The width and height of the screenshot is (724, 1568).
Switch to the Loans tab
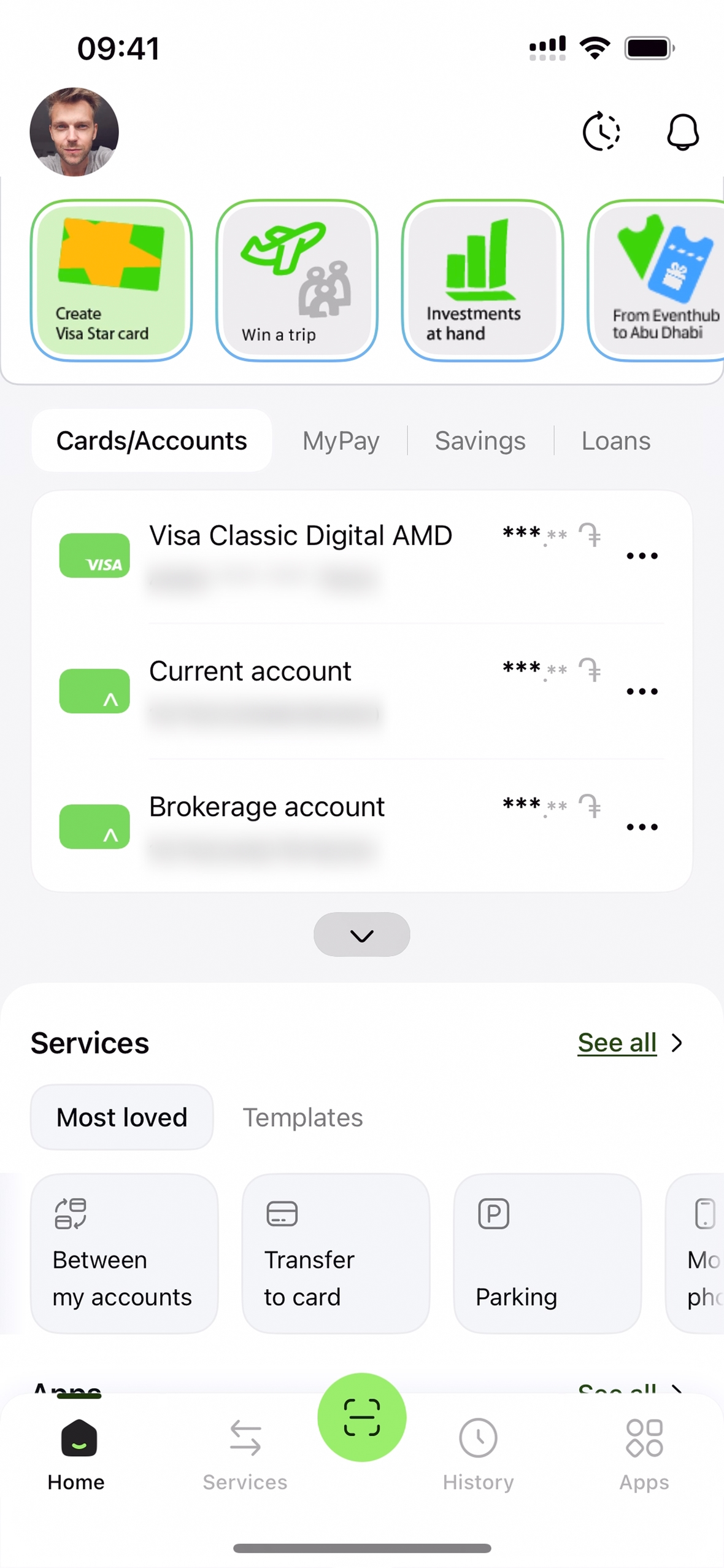(615, 441)
